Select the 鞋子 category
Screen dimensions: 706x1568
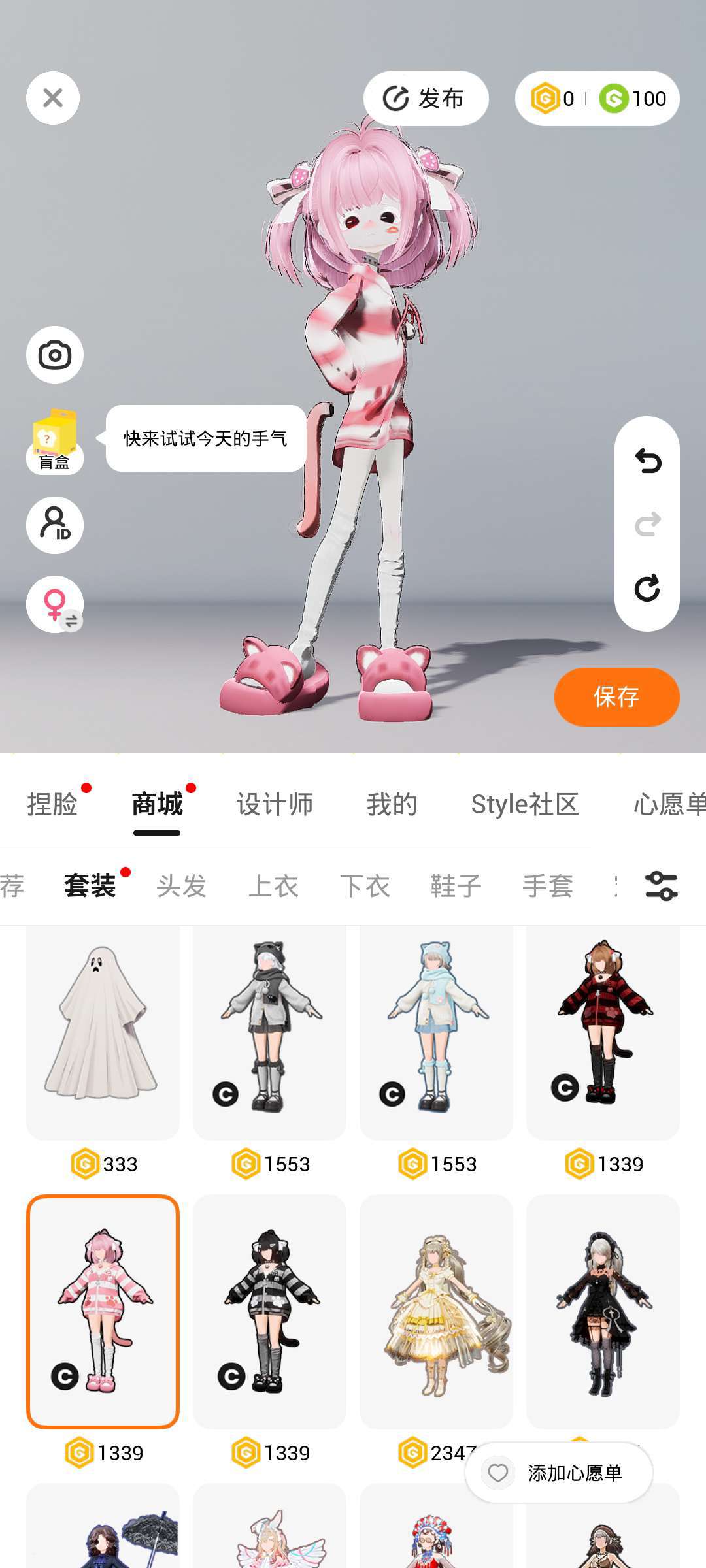click(x=456, y=886)
